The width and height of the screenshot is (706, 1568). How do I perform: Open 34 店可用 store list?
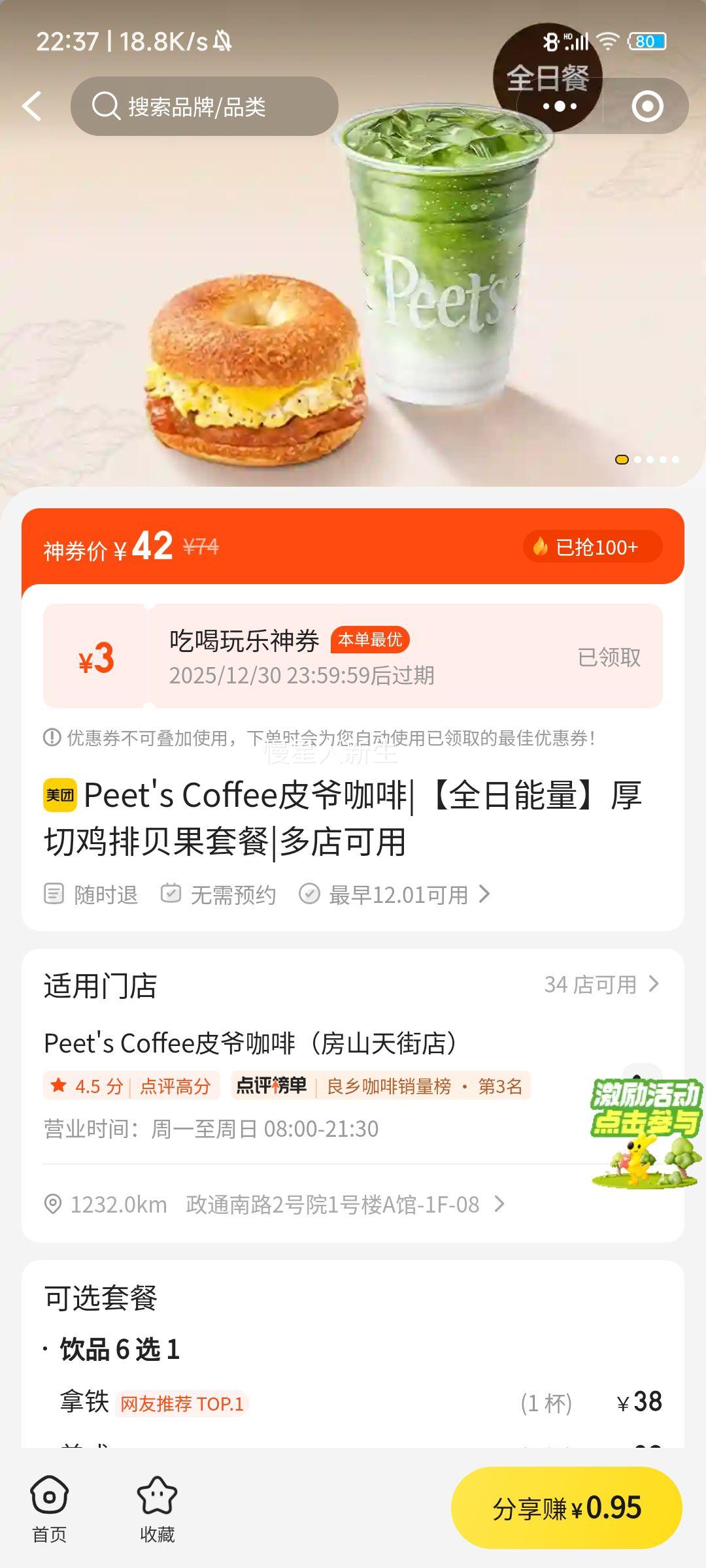599,985
